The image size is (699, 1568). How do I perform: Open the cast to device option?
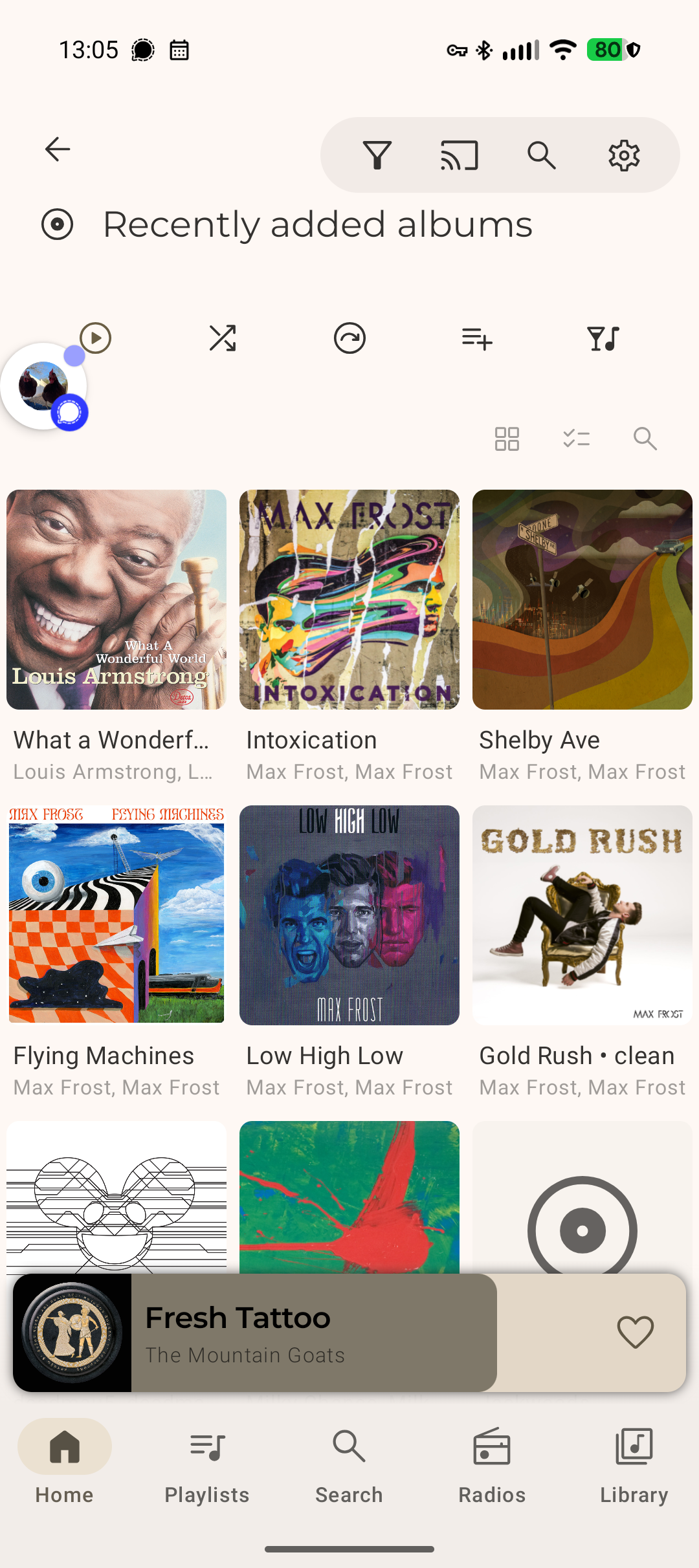point(459,155)
